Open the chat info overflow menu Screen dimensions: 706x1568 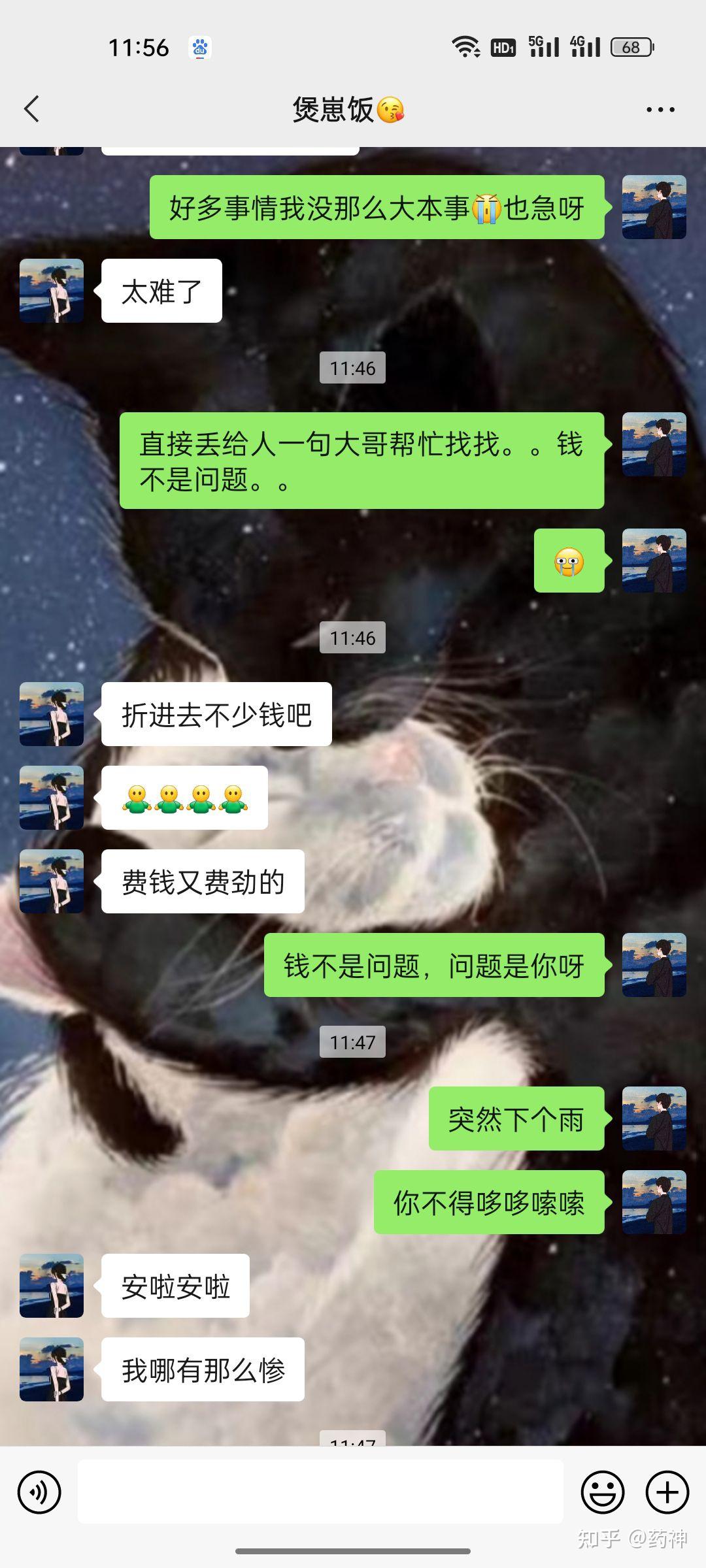660,110
